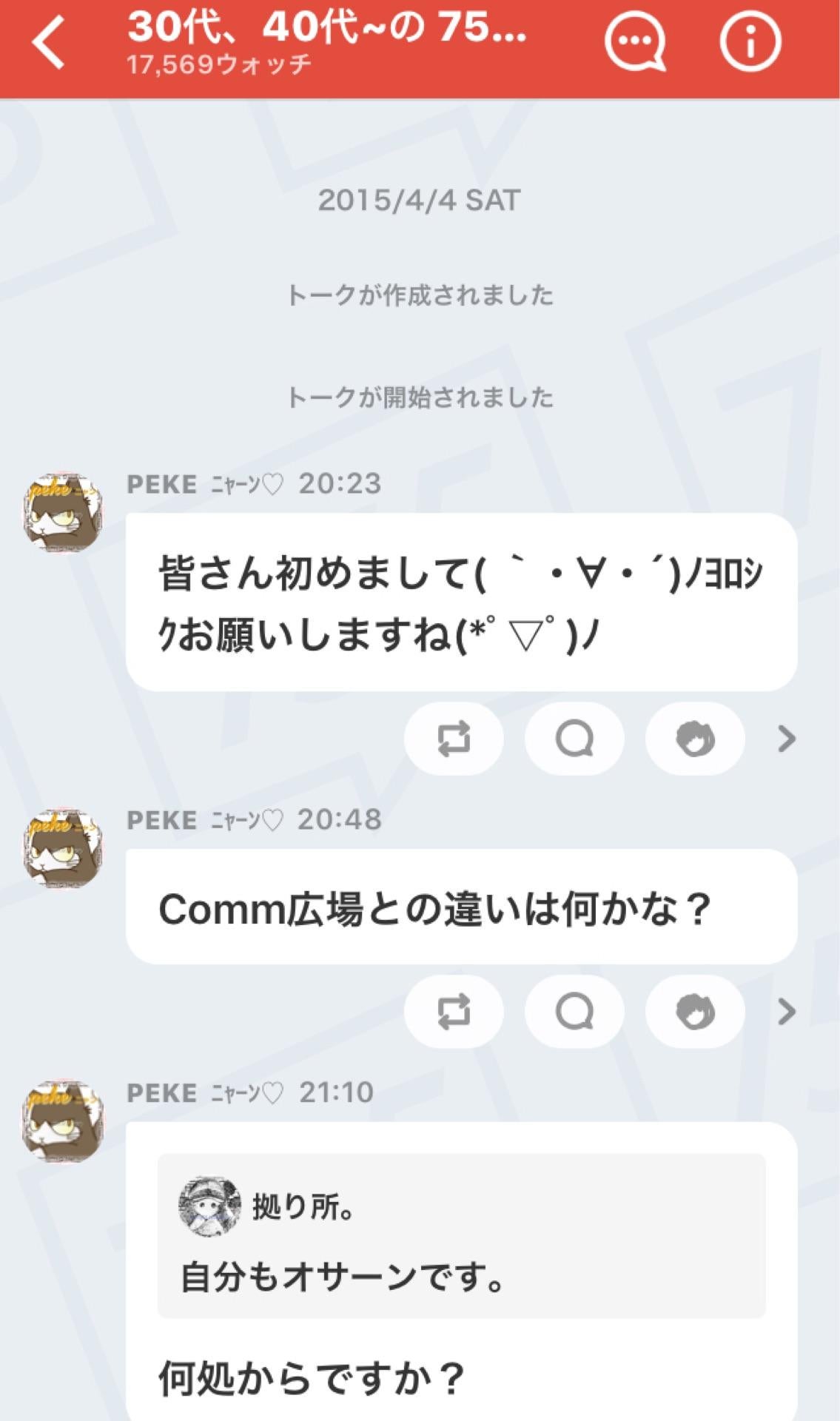
Task: Tap the info icon in the top bar
Action: [750, 41]
